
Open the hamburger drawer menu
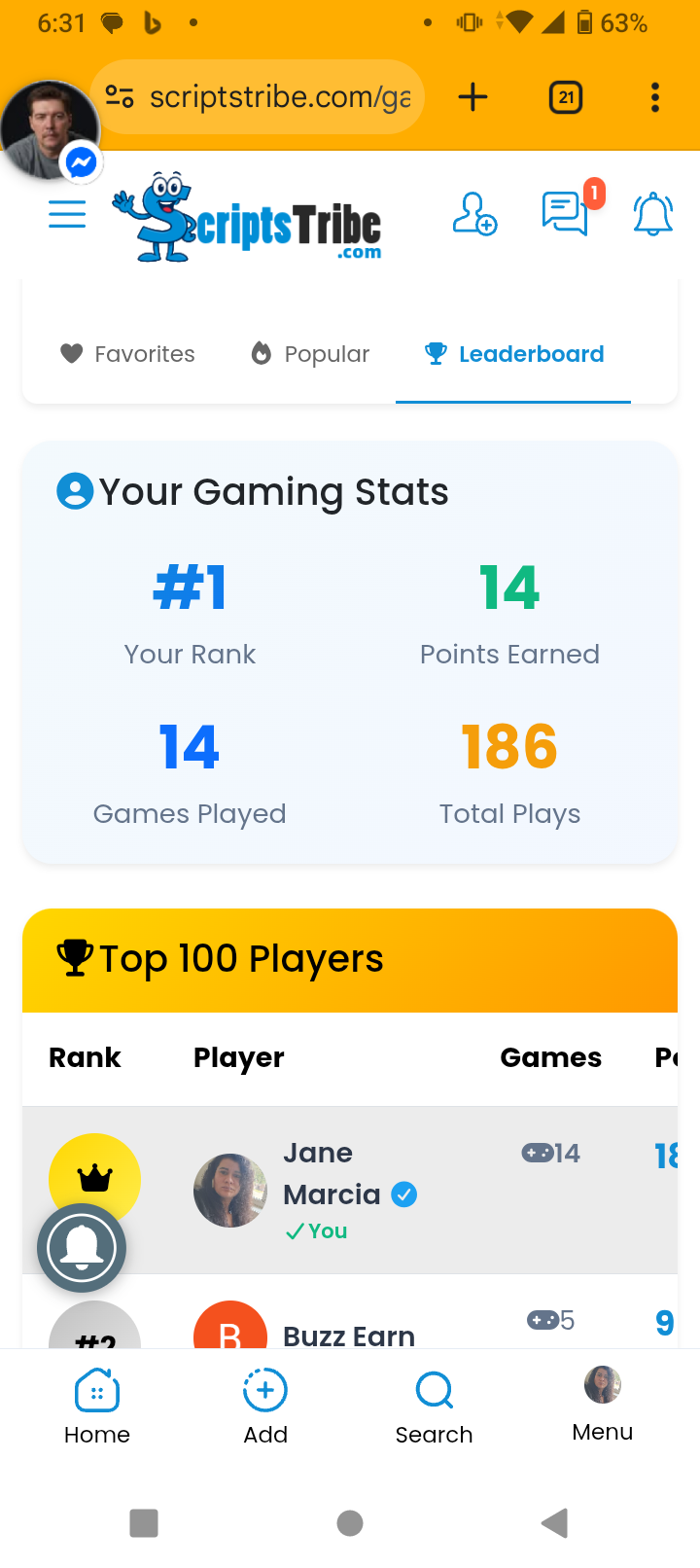point(67,214)
